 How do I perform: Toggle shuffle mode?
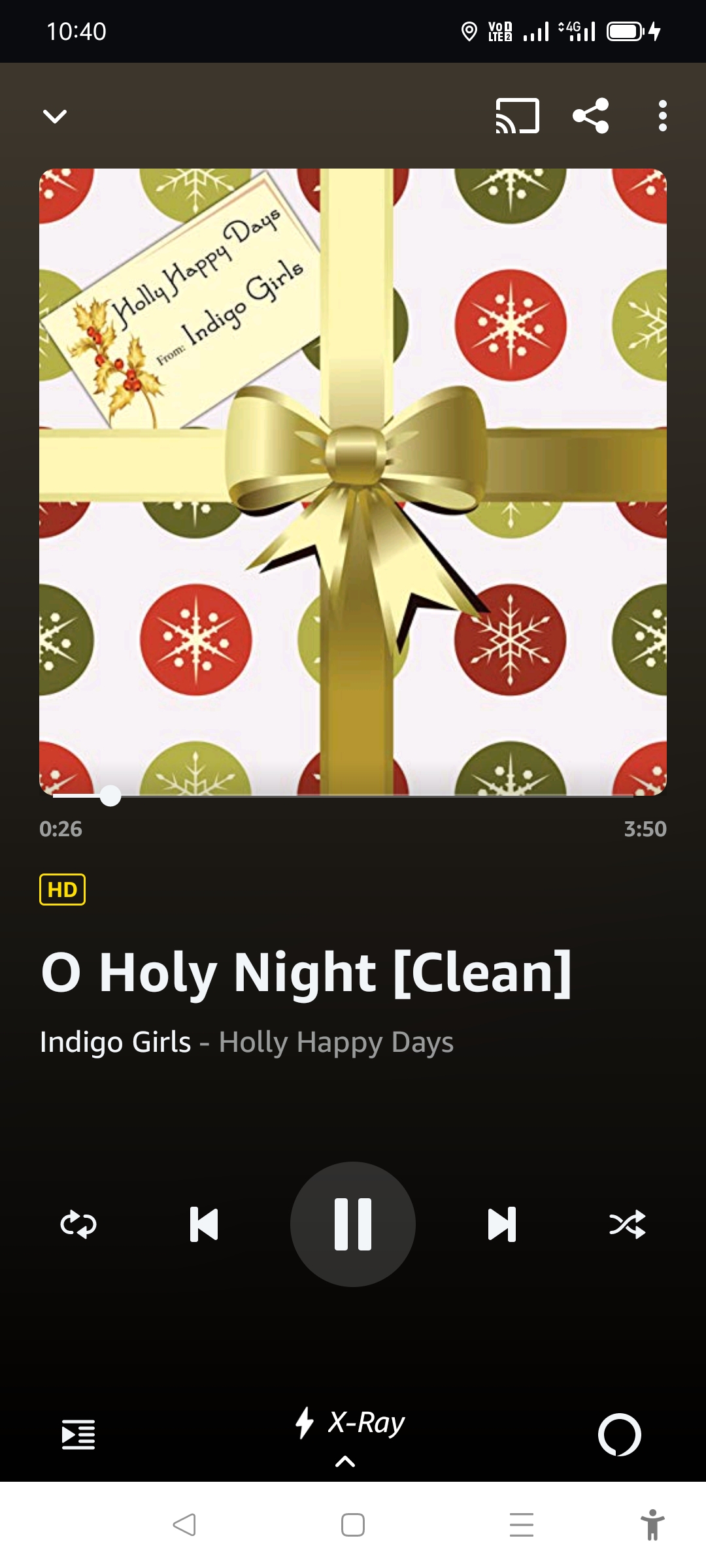[x=627, y=1224]
